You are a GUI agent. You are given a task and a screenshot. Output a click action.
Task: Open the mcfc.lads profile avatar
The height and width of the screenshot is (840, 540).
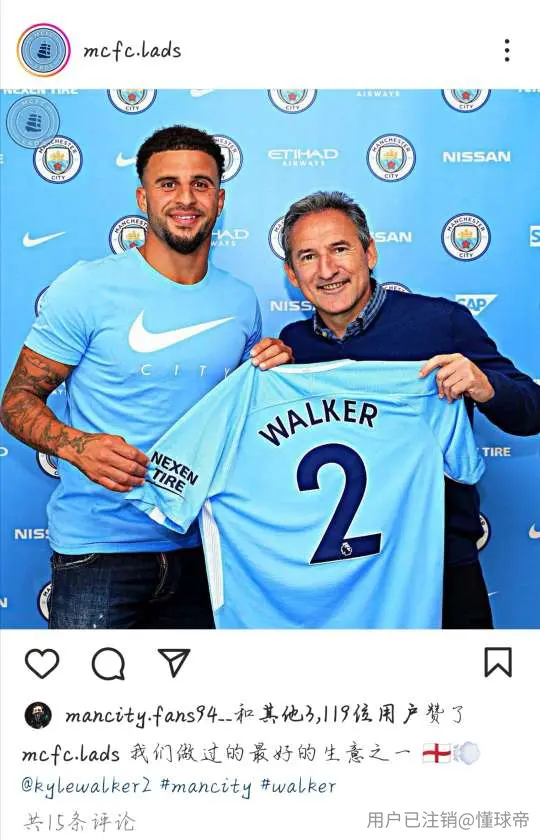click(43, 50)
